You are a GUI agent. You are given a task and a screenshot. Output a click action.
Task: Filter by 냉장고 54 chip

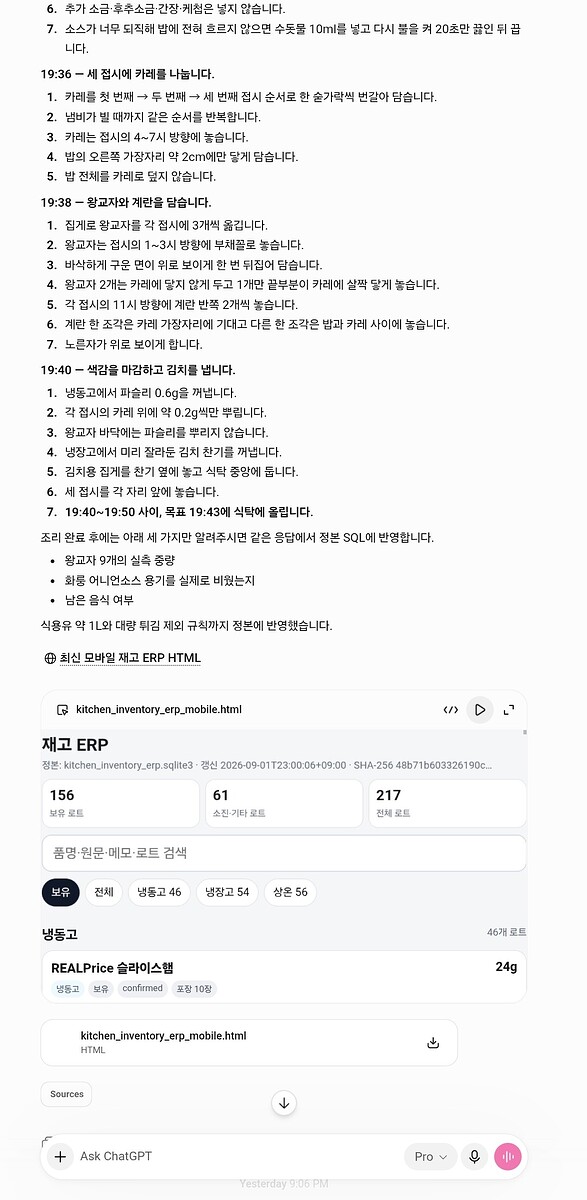click(x=227, y=892)
